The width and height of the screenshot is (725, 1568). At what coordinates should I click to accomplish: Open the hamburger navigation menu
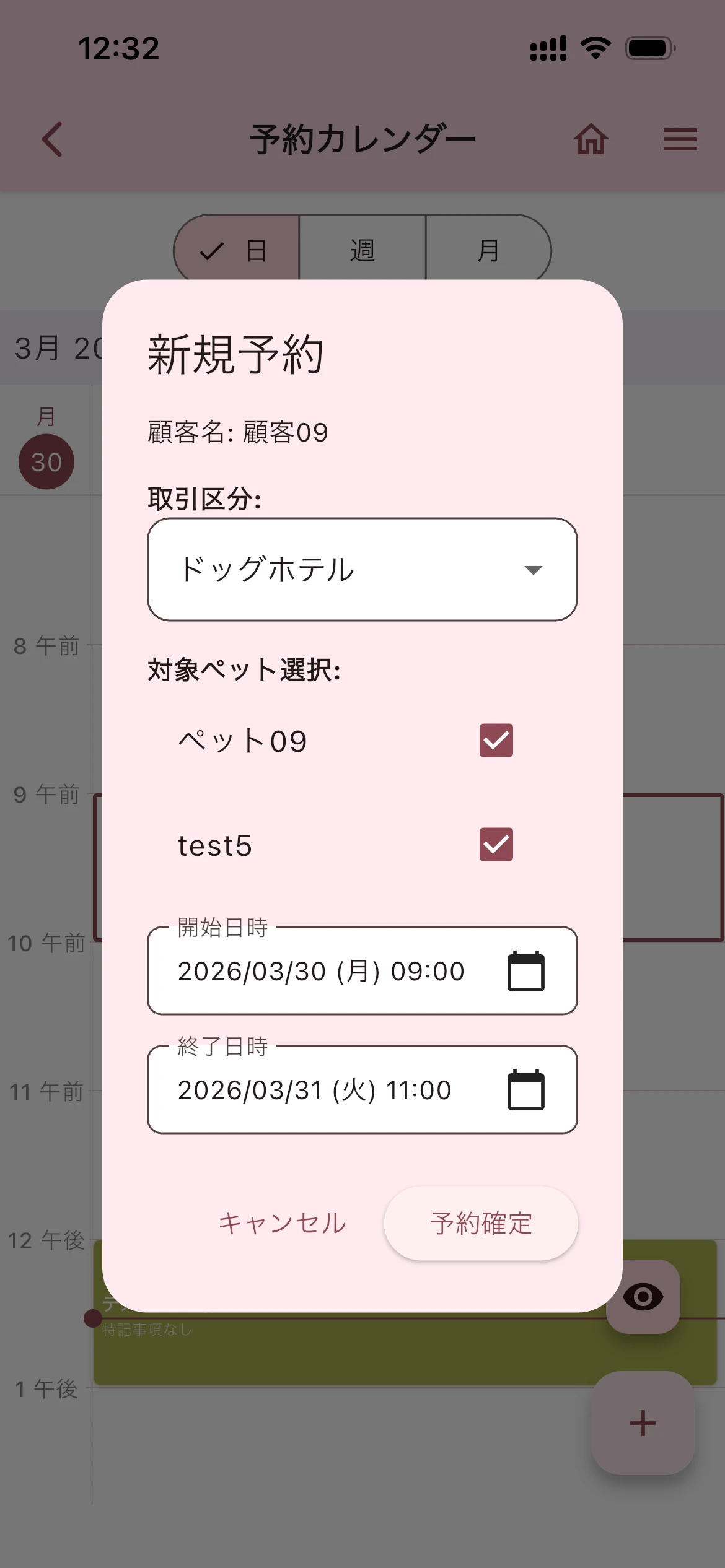coord(679,140)
